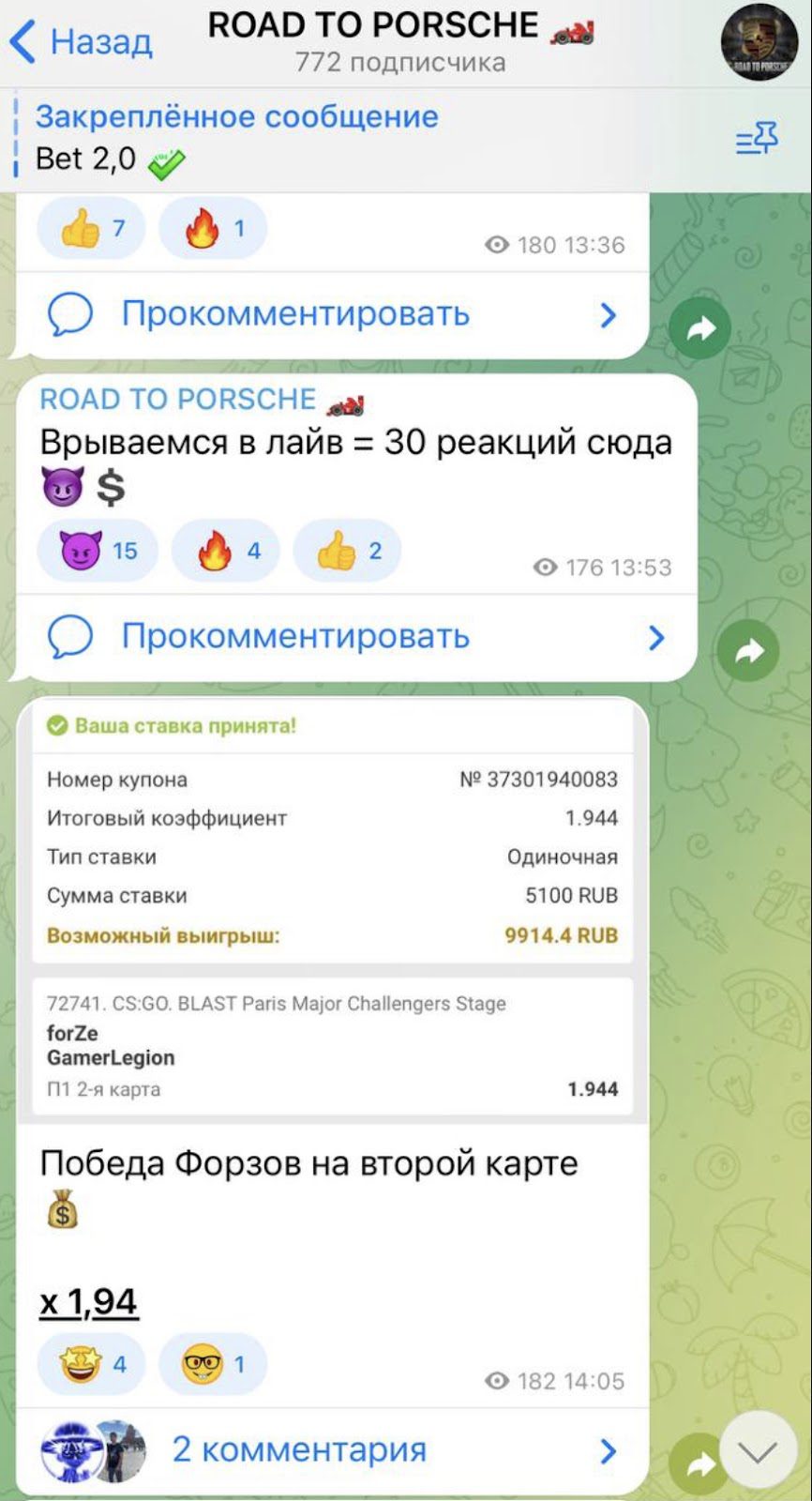Share the forZe bet post

pos(699,1463)
